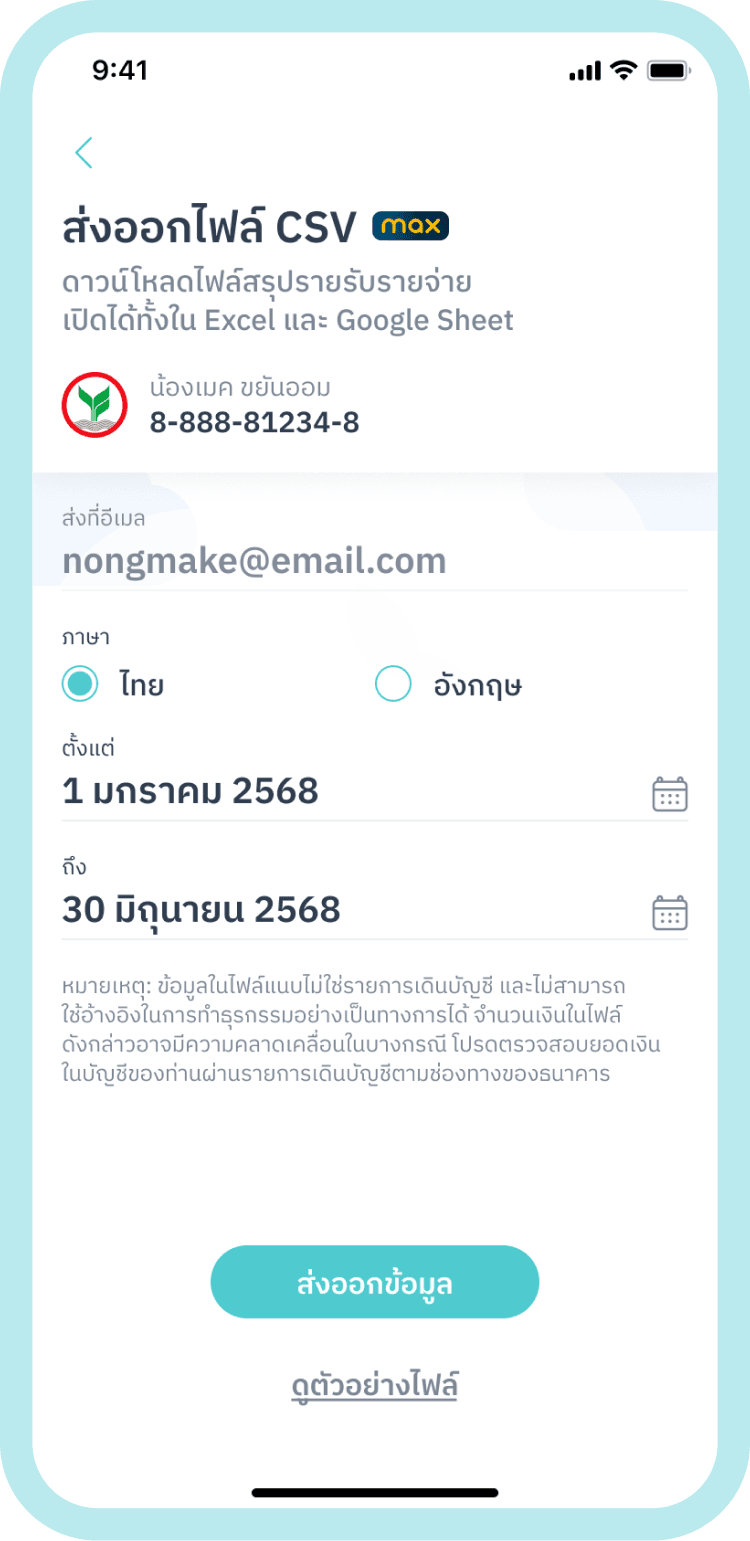
Task: Open the ตั้งแต่ start date picker
Action: (x=669, y=794)
